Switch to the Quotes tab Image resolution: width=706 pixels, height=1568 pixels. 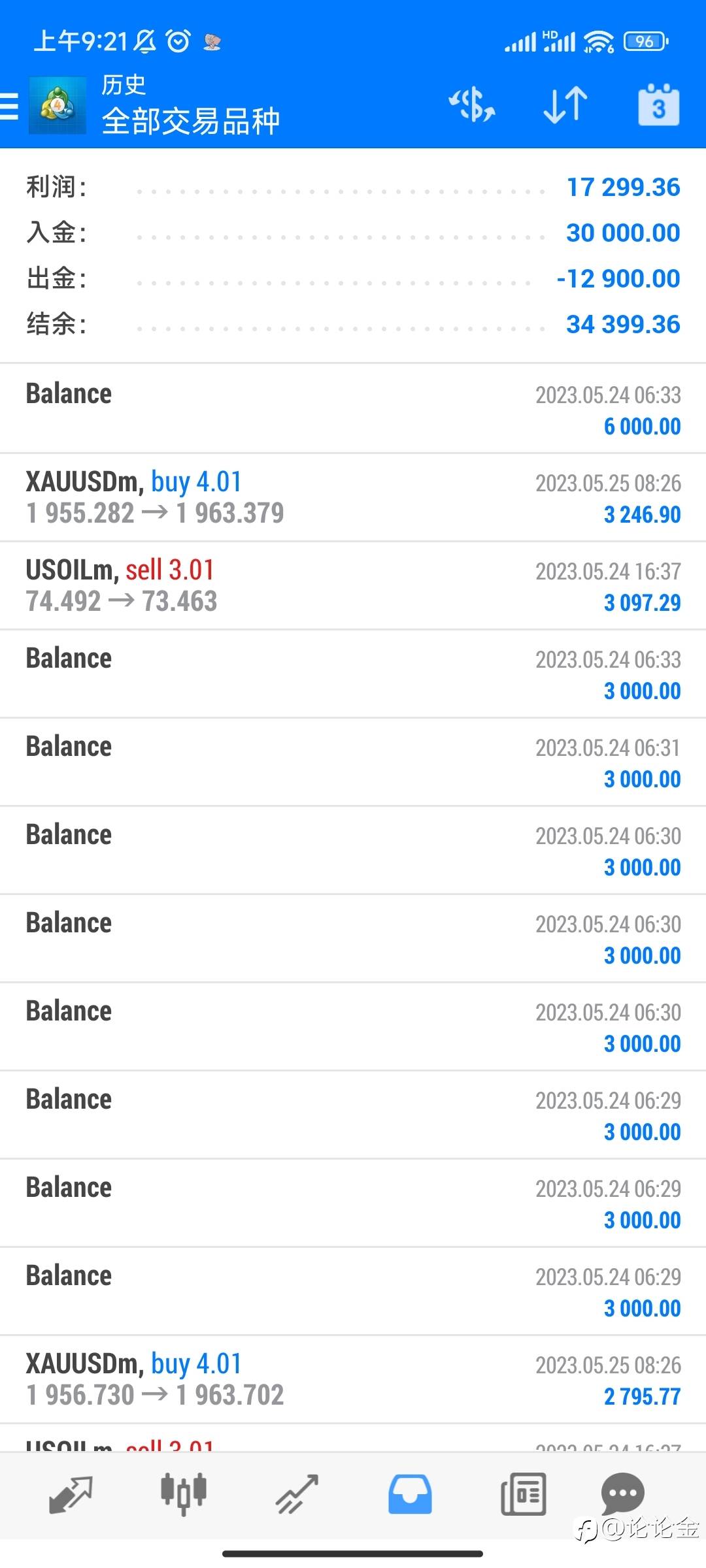(71, 1494)
